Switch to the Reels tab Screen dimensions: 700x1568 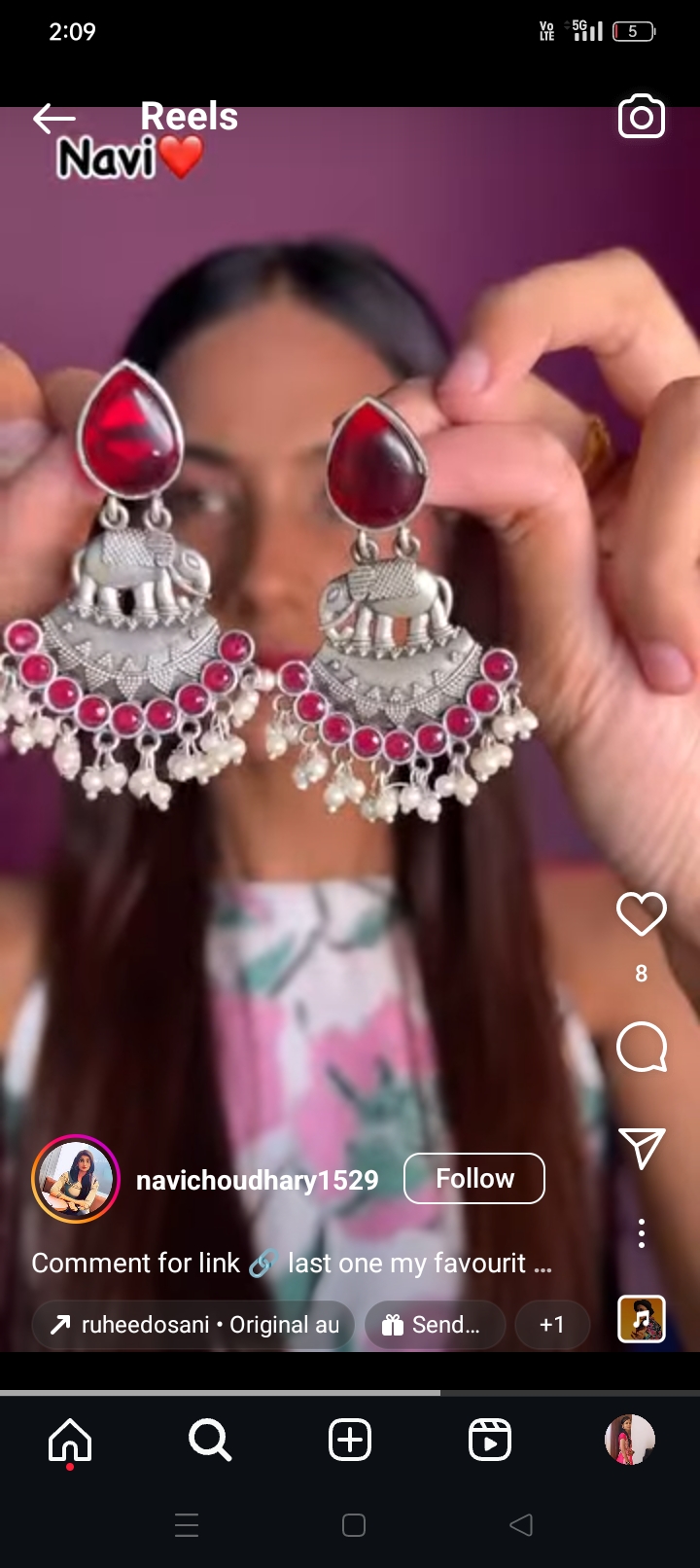490,1440
